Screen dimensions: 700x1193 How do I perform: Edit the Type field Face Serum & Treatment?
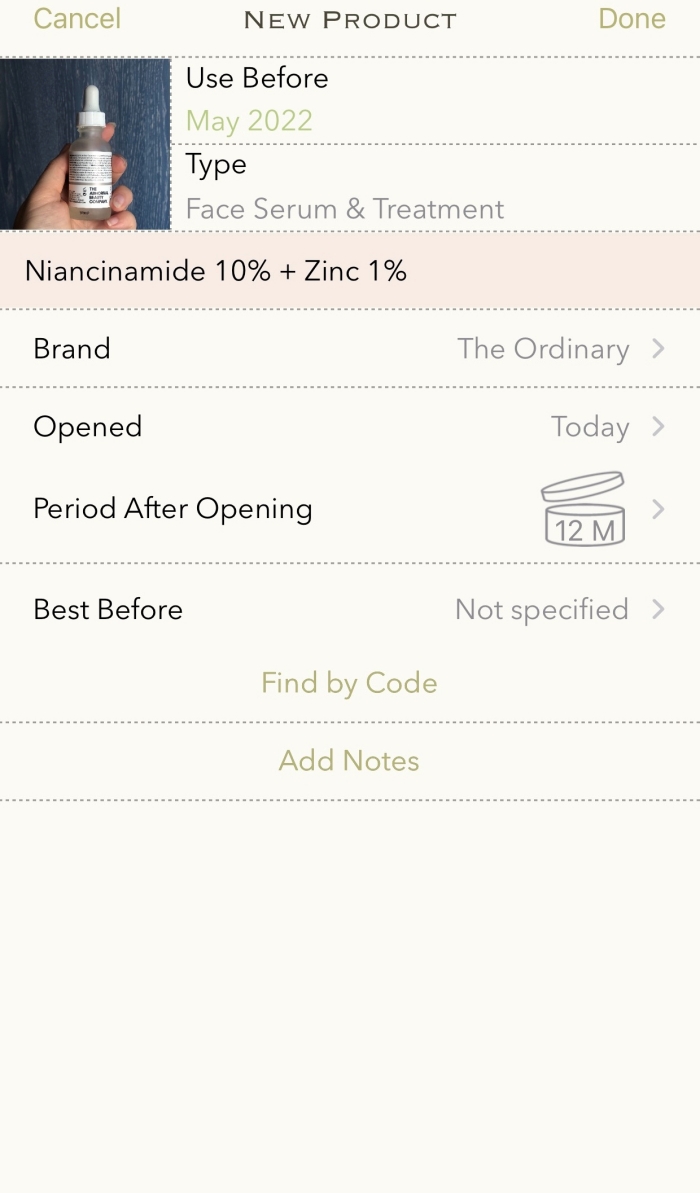tap(435, 188)
